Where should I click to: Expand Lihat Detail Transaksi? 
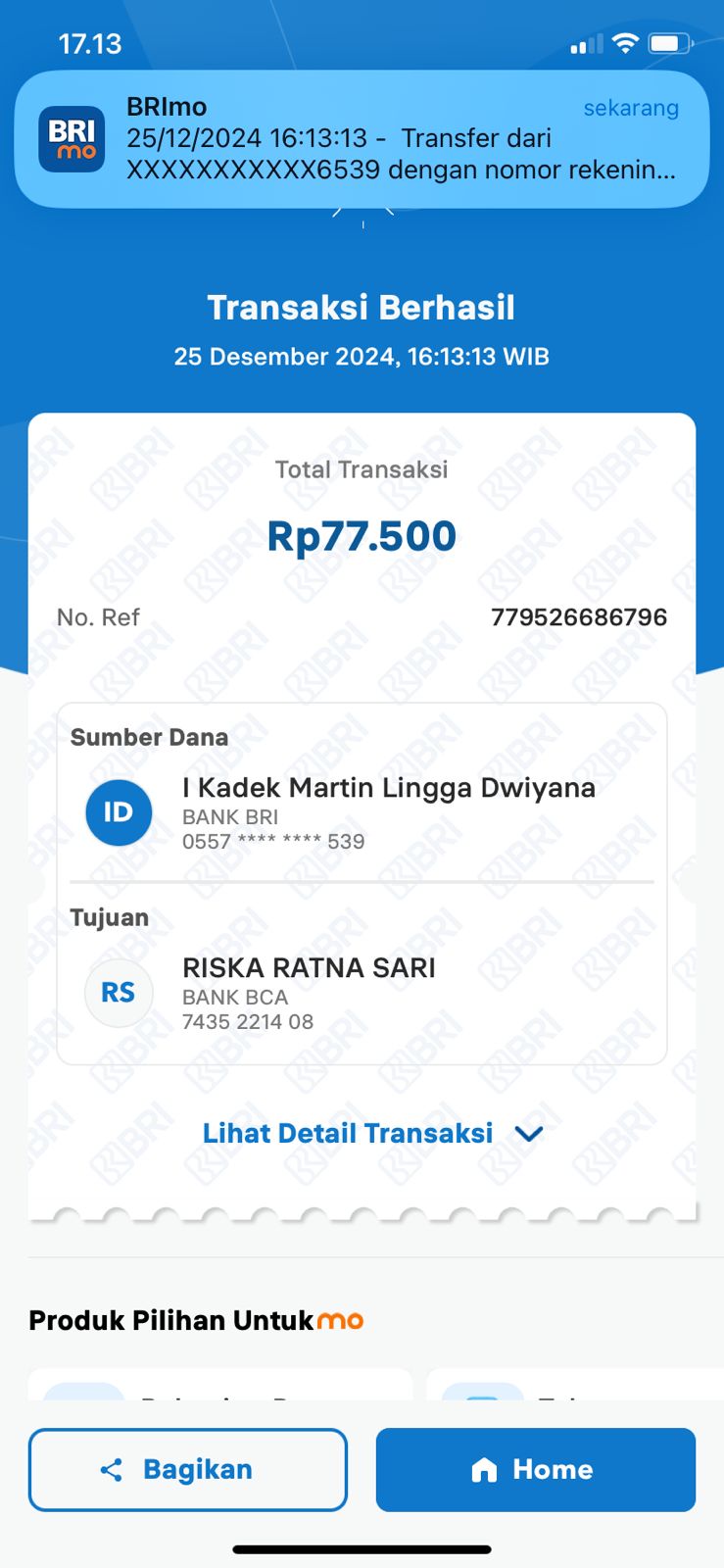coord(371,1134)
